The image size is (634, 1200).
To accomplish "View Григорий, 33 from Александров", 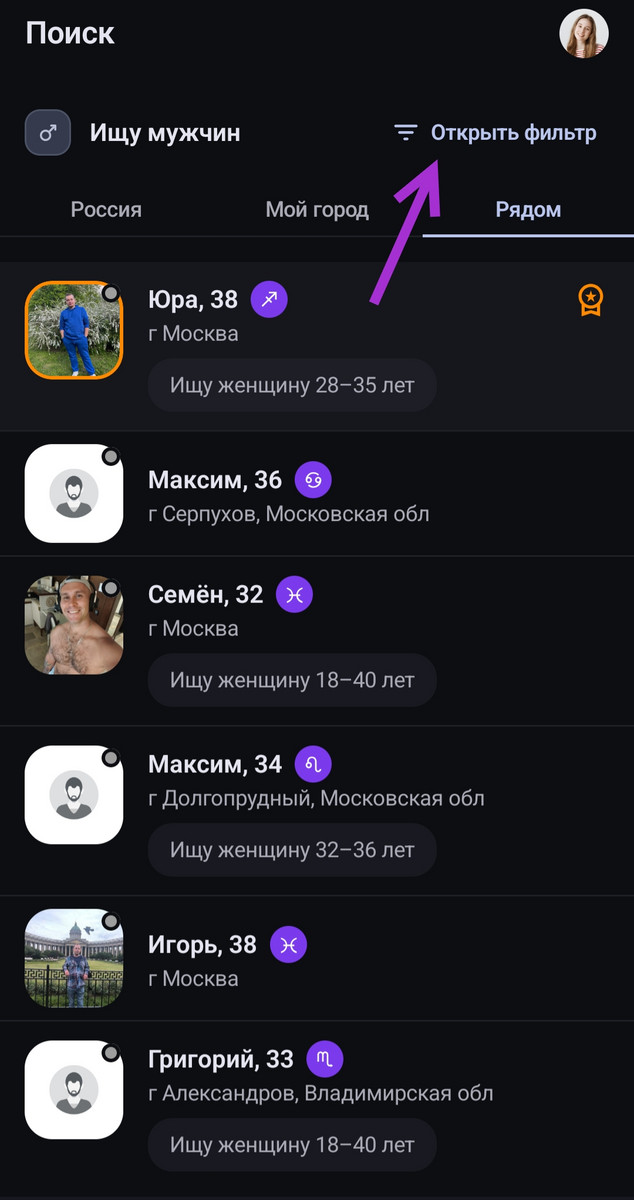I will pos(221,1058).
